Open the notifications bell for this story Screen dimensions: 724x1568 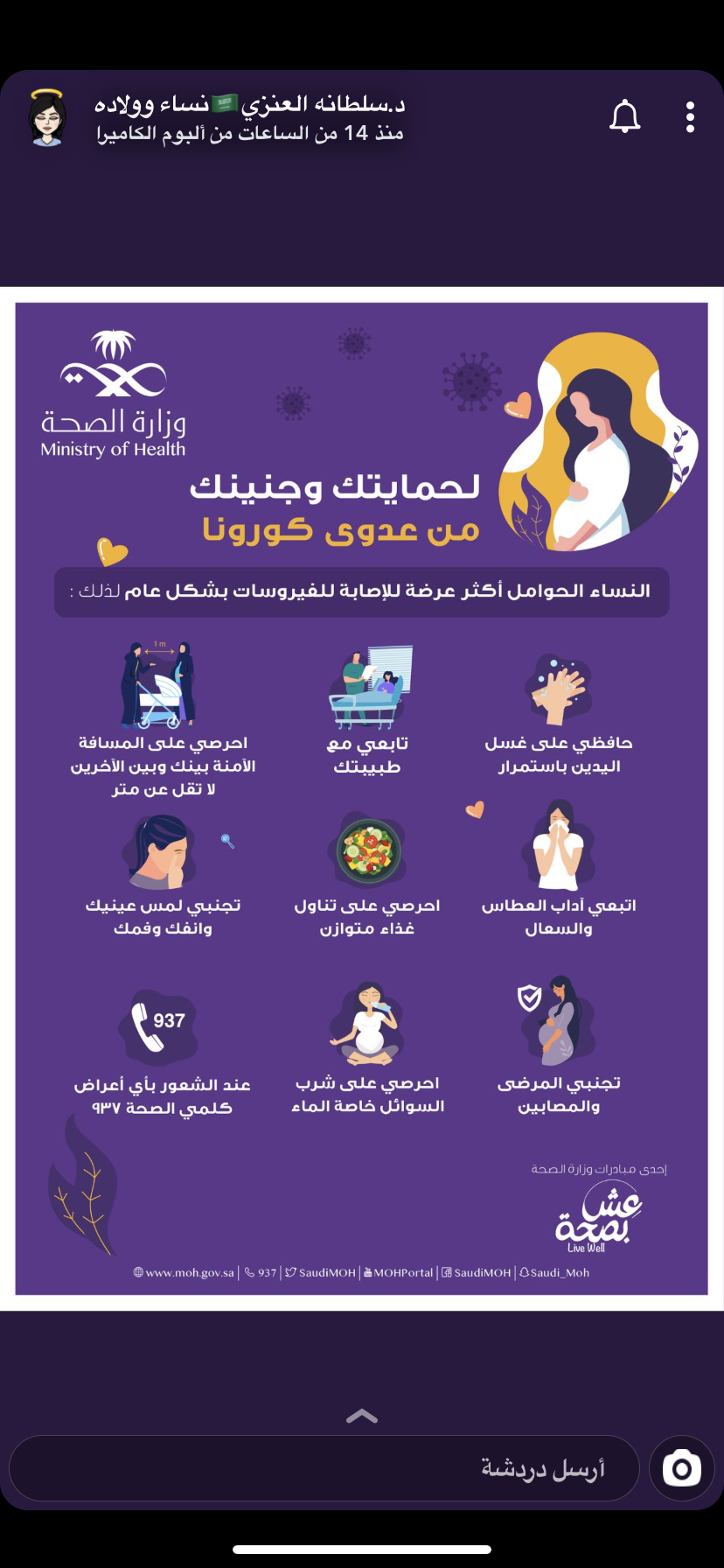[624, 116]
